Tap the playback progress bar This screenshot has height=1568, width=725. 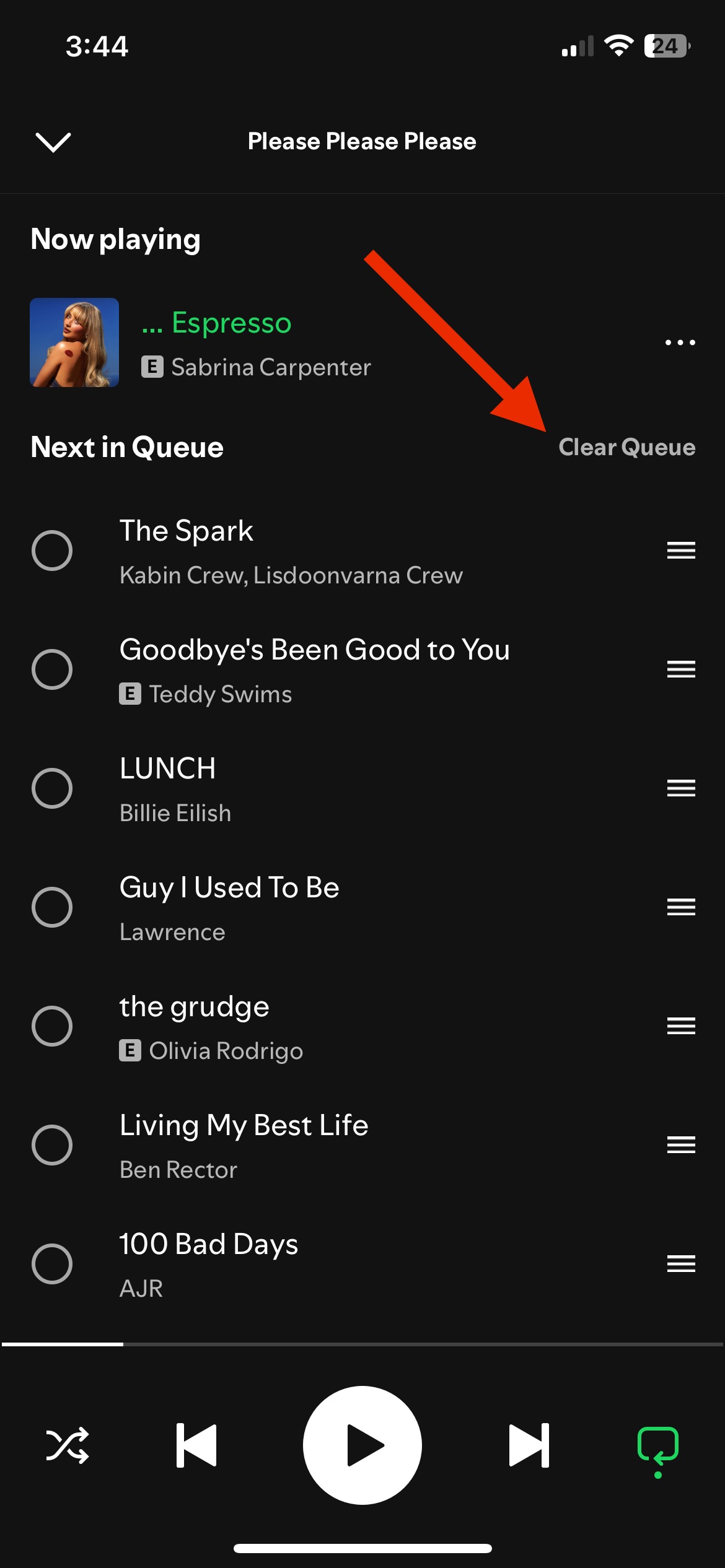click(362, 1344)
